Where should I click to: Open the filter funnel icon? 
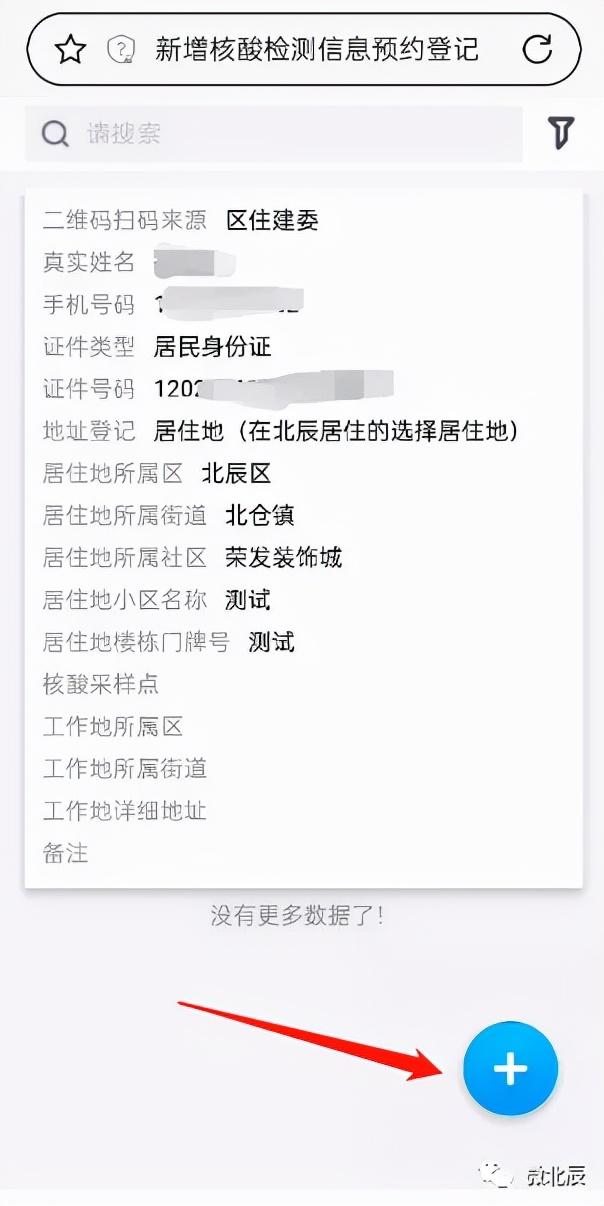coord(561,134)
